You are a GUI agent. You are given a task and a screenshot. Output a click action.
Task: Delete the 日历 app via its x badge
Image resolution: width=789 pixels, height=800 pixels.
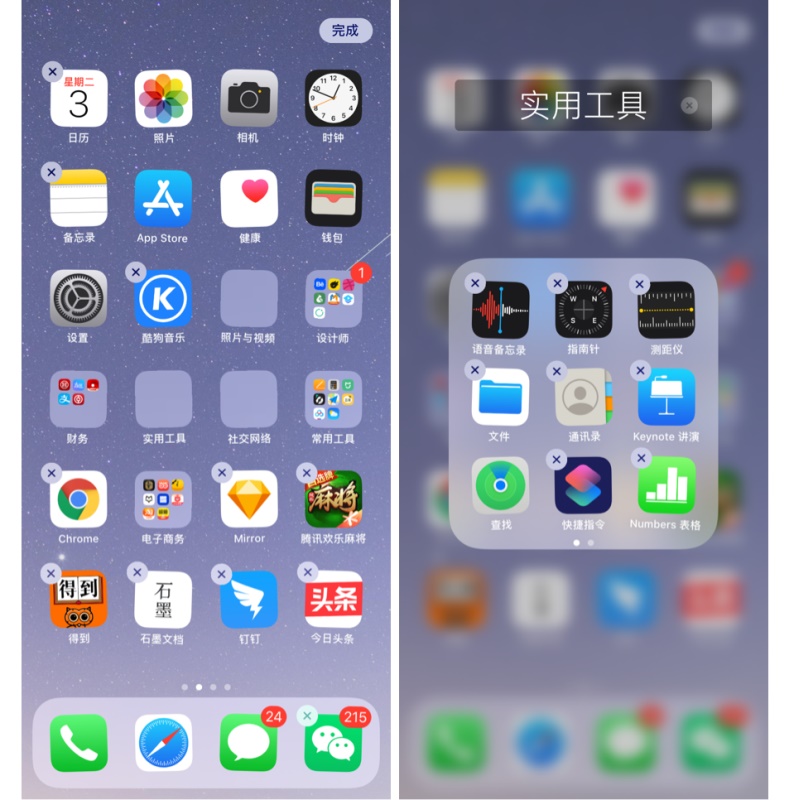[x=52, y=72]
